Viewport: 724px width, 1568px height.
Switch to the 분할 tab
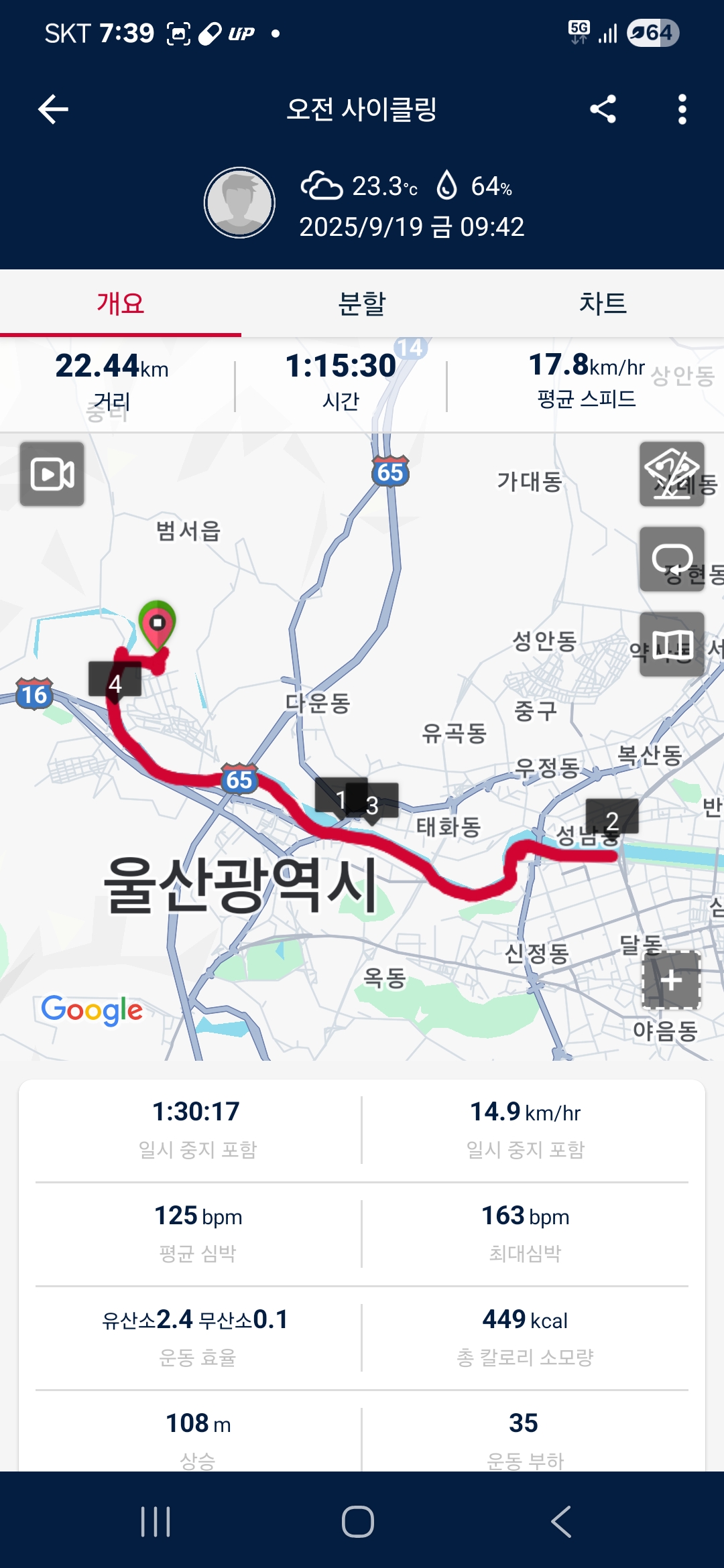click(362, 303)
